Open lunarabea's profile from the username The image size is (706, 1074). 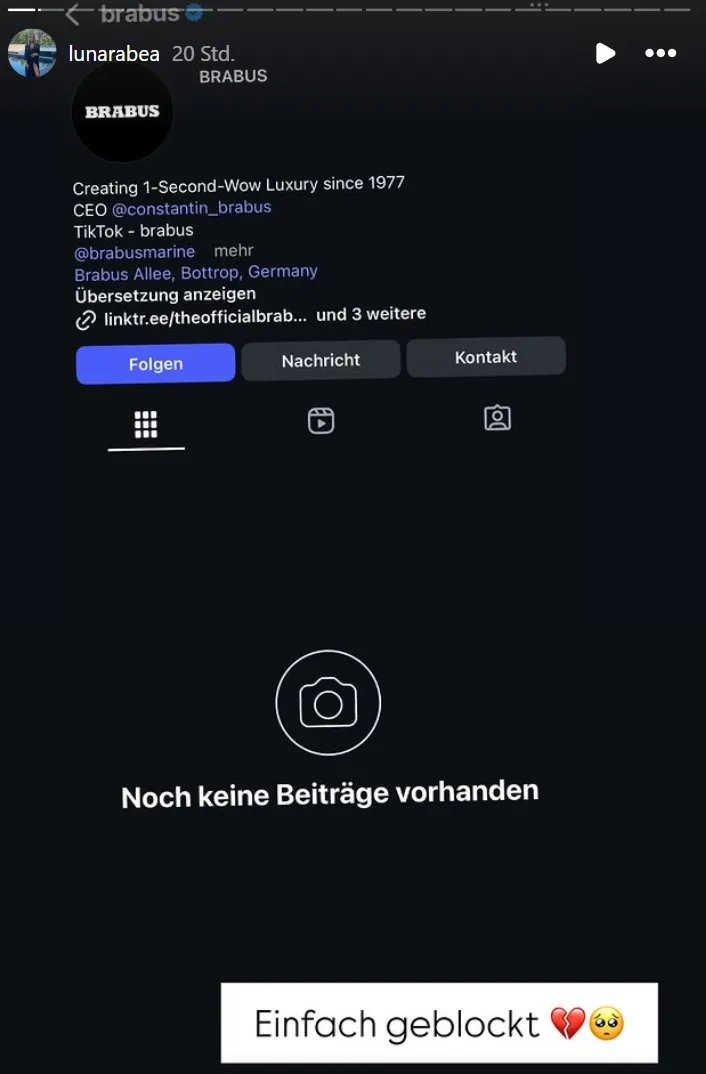click(x=114, y=54)
